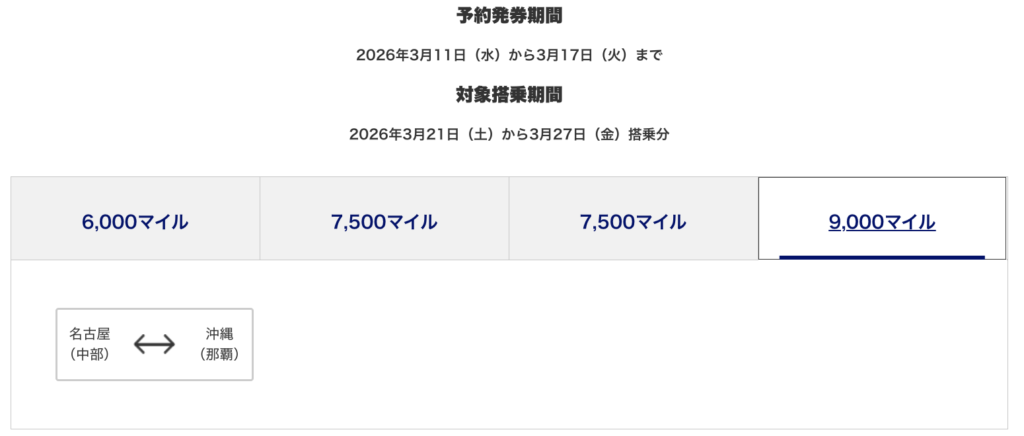Select the 9,000マイル tab
Image resolution: width=1024 pixels, height=436 pixels.
[881, 222]
